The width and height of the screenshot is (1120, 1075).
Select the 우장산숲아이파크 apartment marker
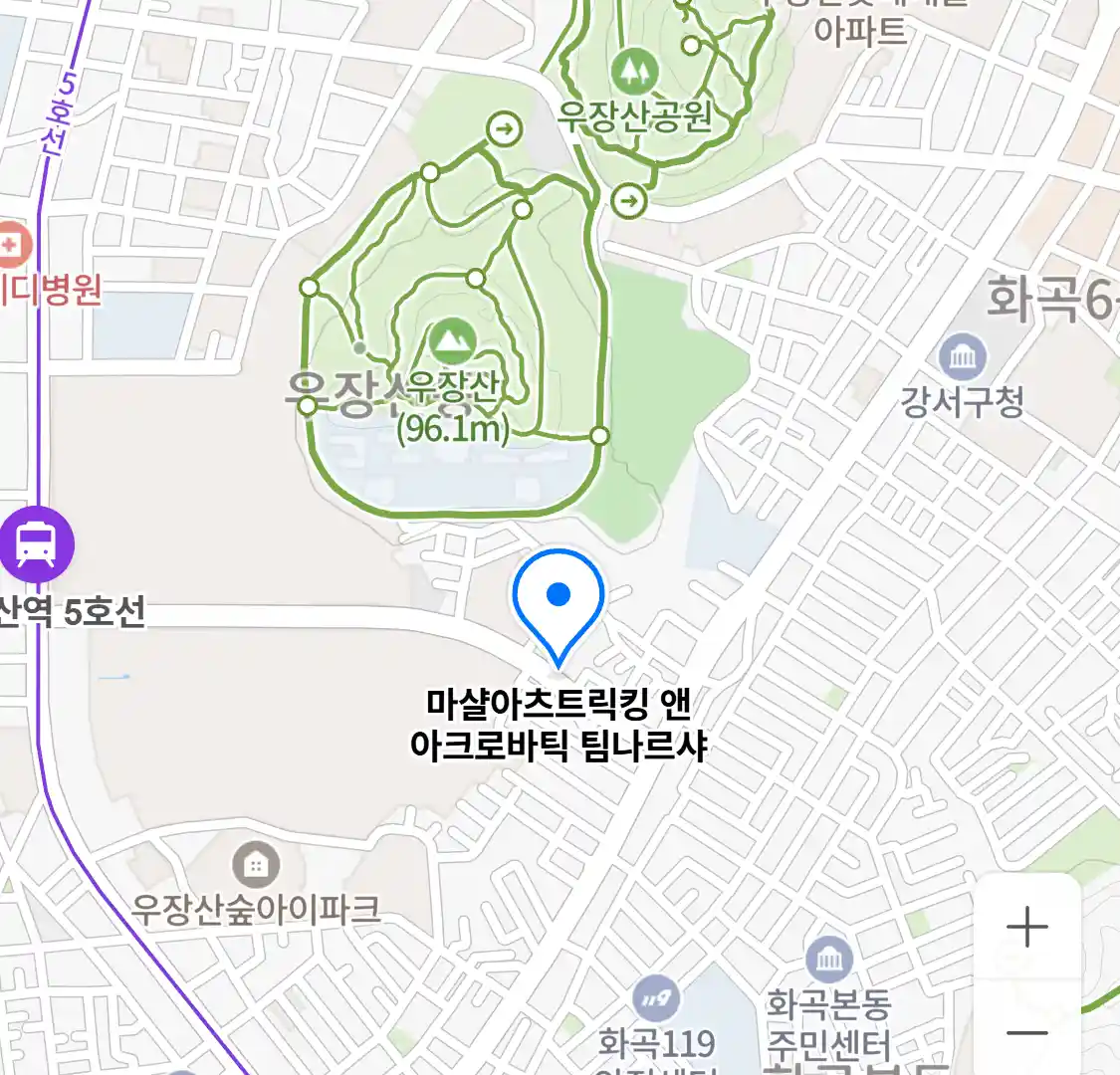pos(256,865)
